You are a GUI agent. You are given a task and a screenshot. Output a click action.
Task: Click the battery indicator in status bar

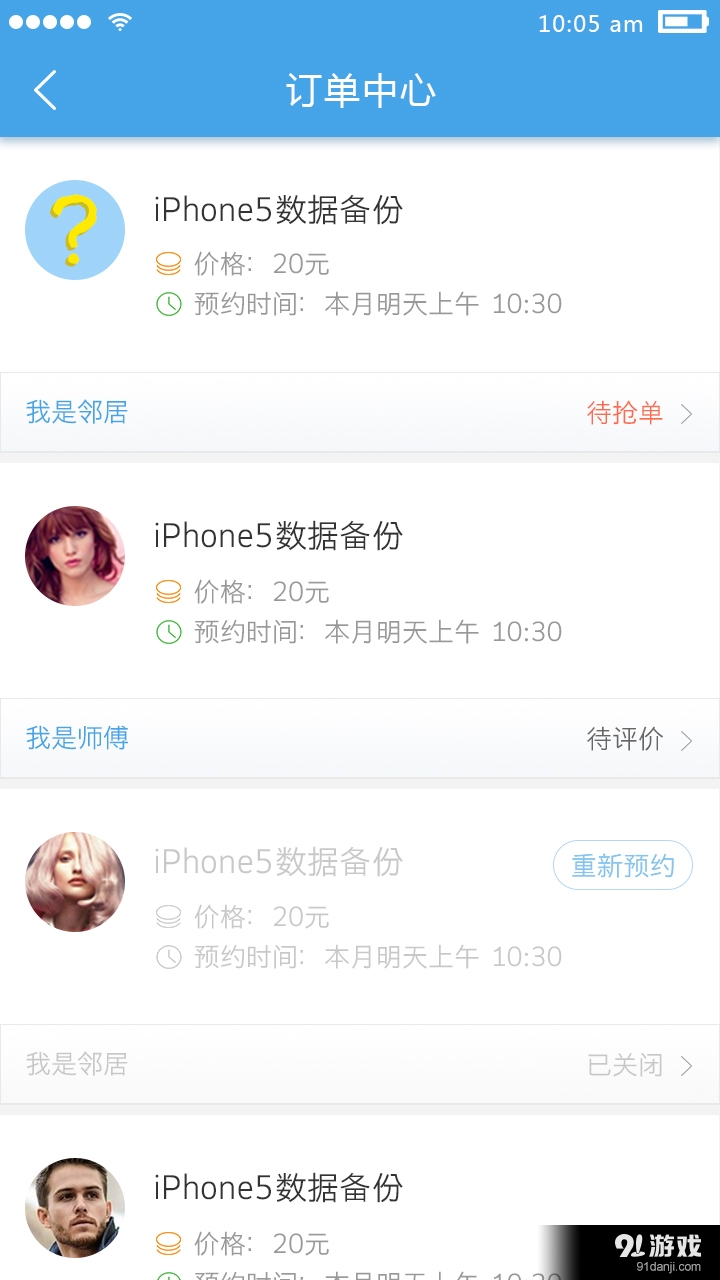point(681,21)
